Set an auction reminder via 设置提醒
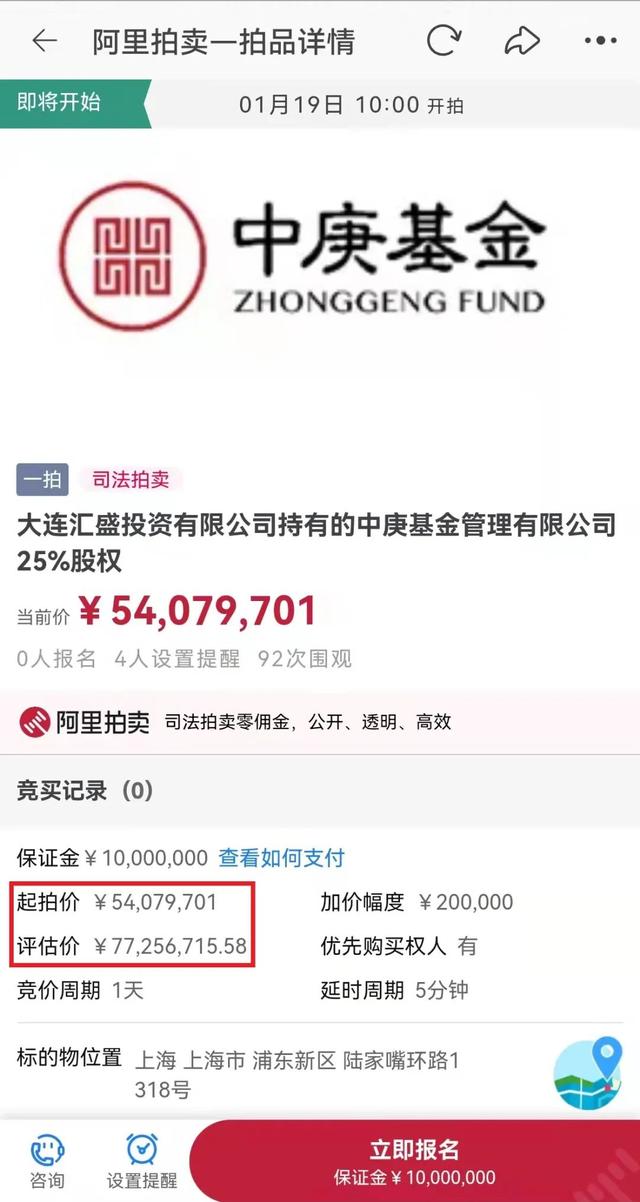The image size is (640, 1202). pos(142,1161)
